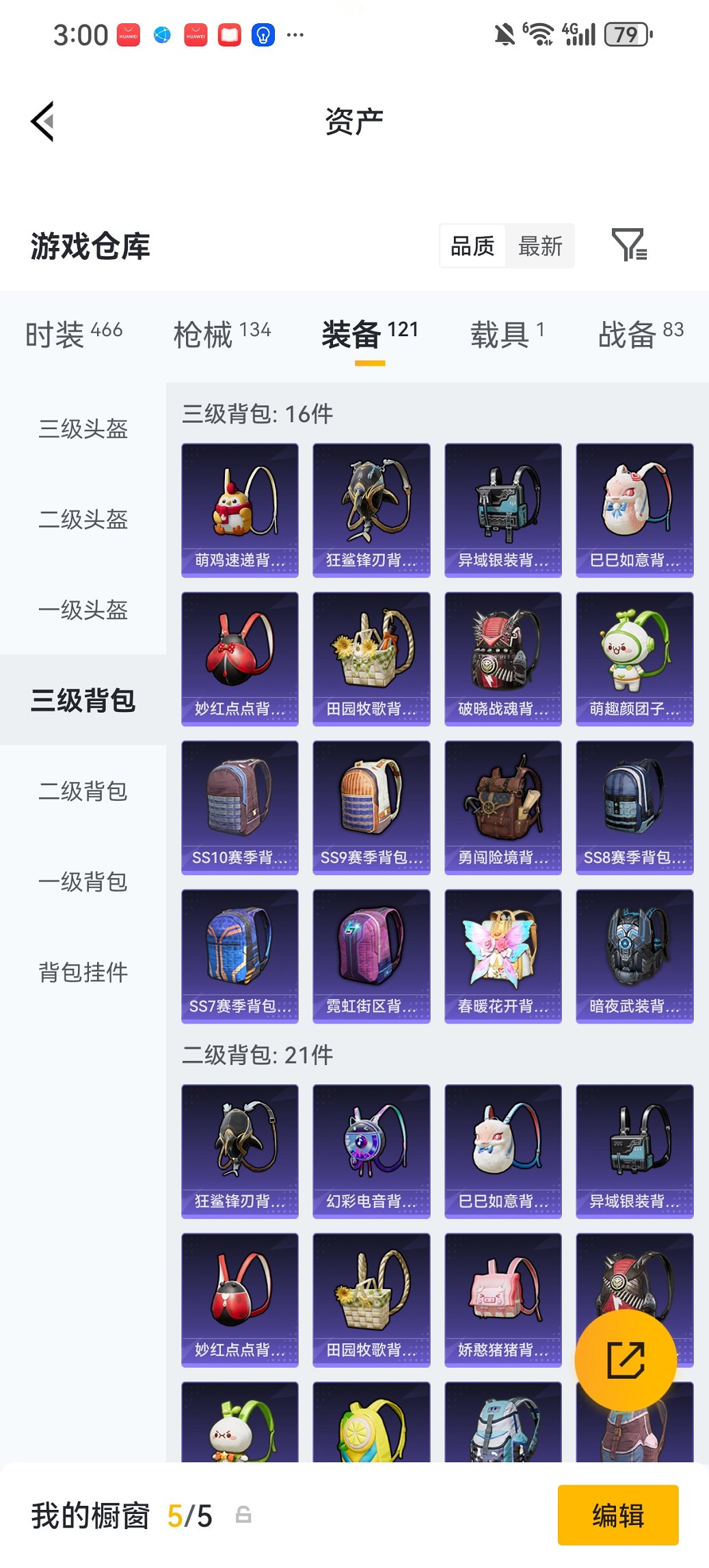Image resolution: width=709 pixels, height=1568 pixels.
Task: Toggle sorting to 最新
Action: tap(541, 246)
